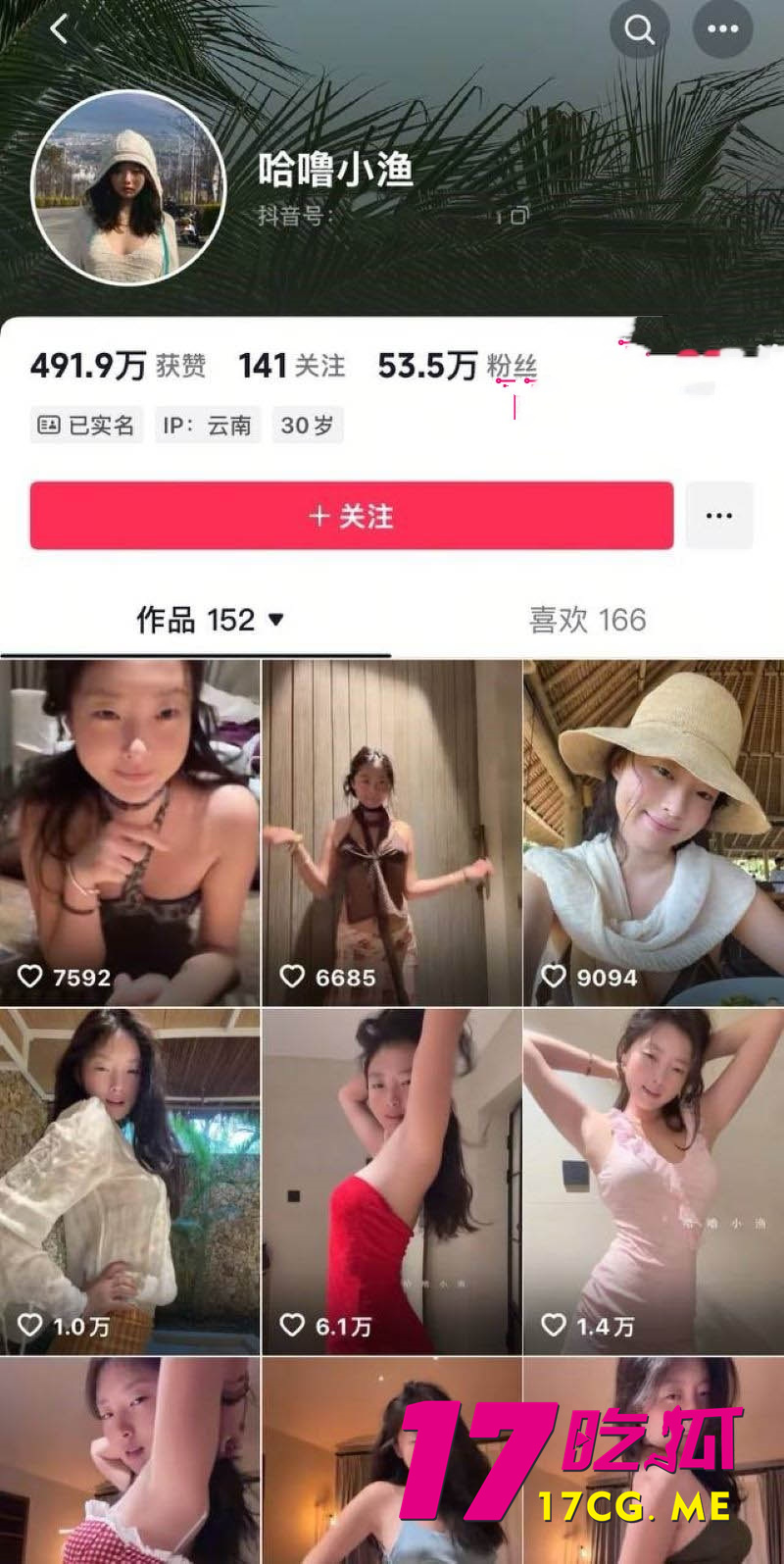Open the search icon
Image resolution: width=784 pixels, height=1564 pixels.
tap(640, 29)
